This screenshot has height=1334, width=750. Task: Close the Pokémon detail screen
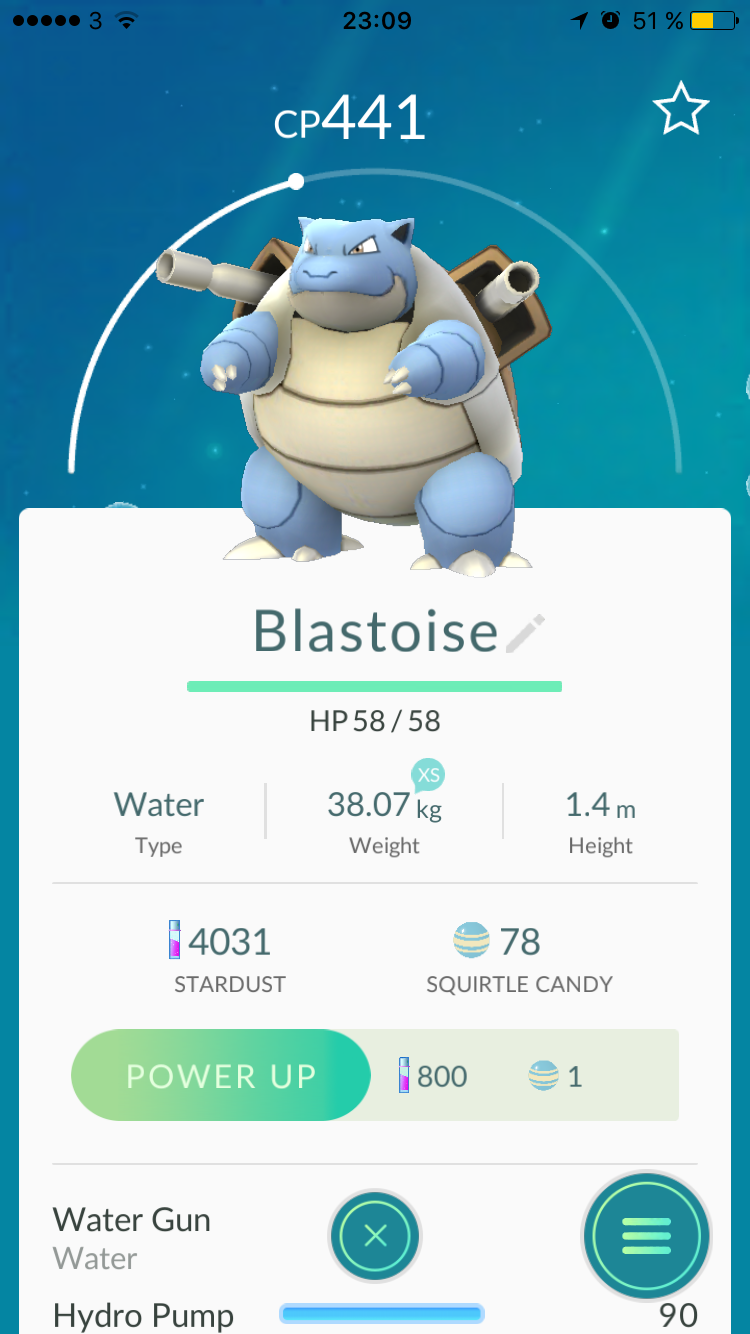[375, 1236]
